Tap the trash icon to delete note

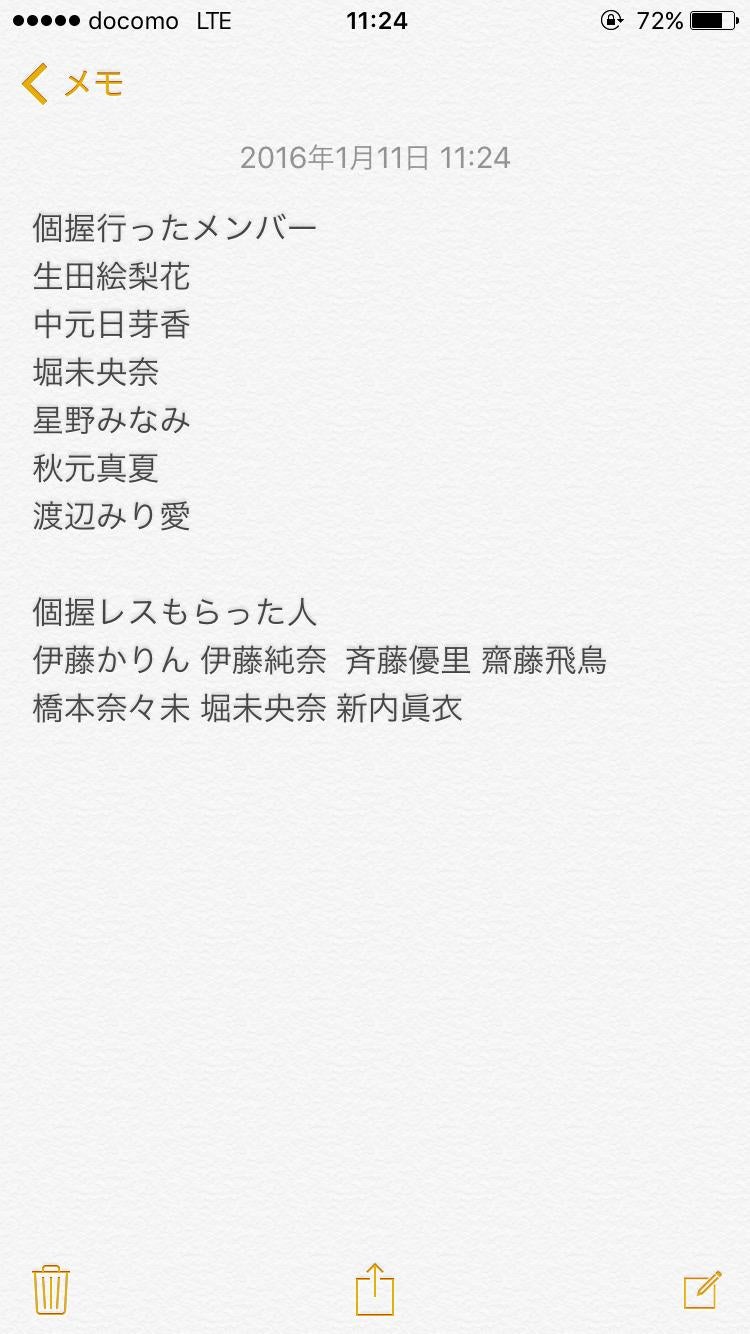50,1291
